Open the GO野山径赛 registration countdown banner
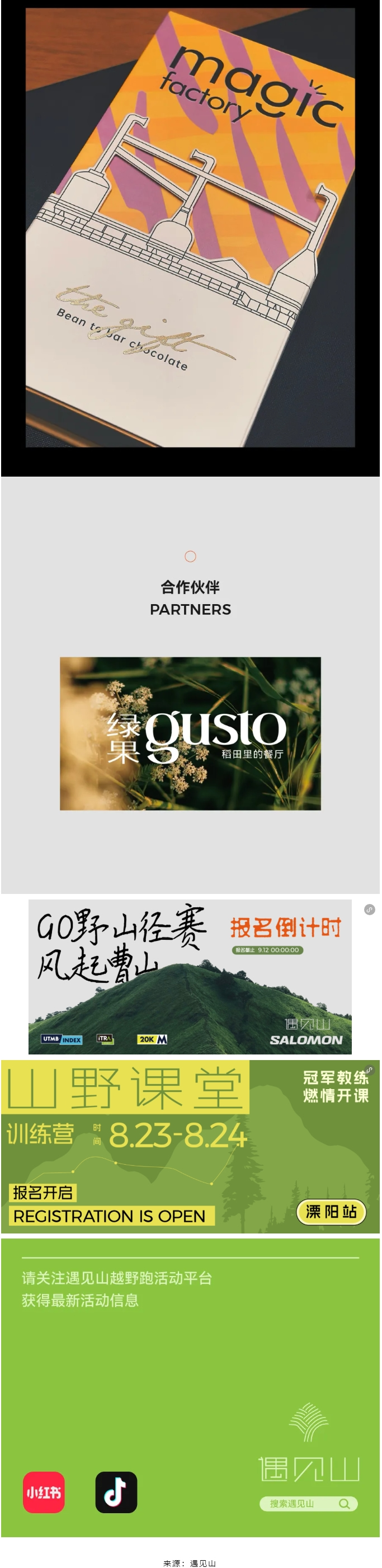 coord(190,976)
